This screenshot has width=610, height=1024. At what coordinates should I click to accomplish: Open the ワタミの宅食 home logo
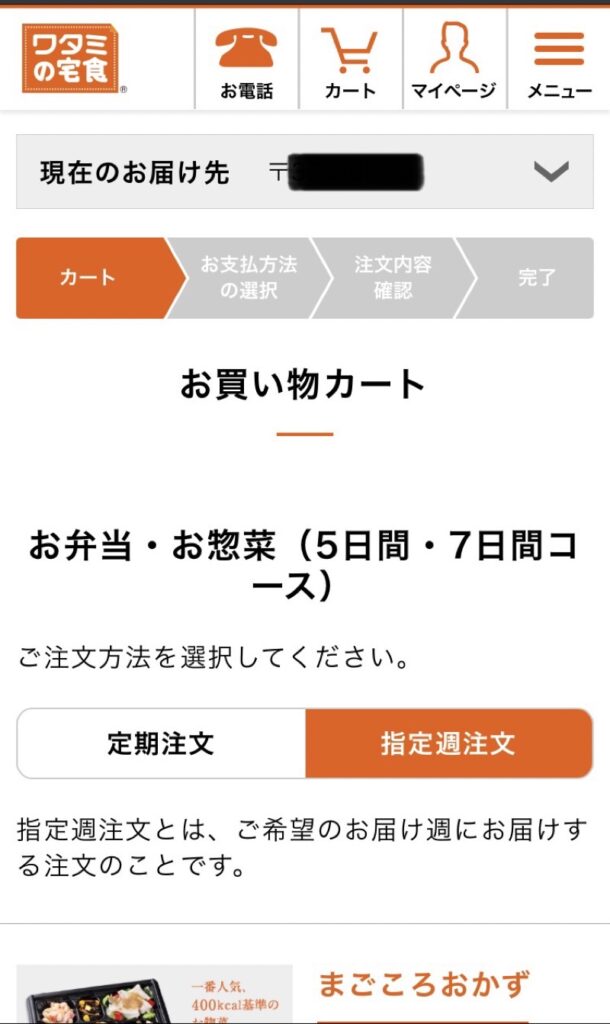coord(71,58)
